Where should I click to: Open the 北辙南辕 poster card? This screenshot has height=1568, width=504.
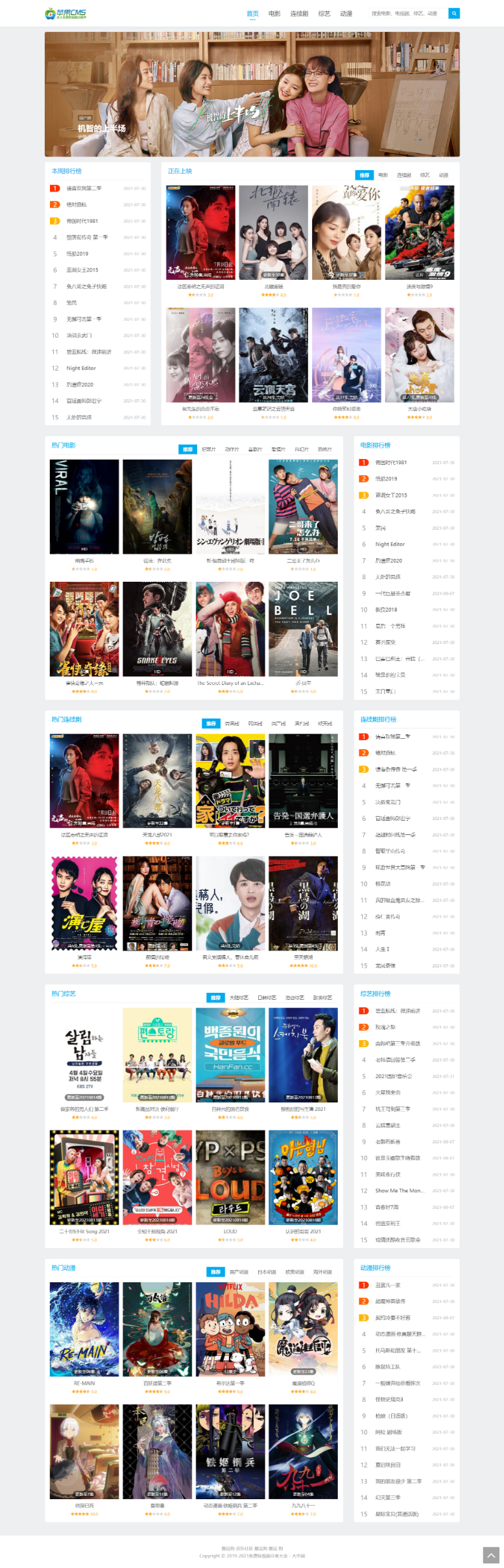click(x=273, y=232)
